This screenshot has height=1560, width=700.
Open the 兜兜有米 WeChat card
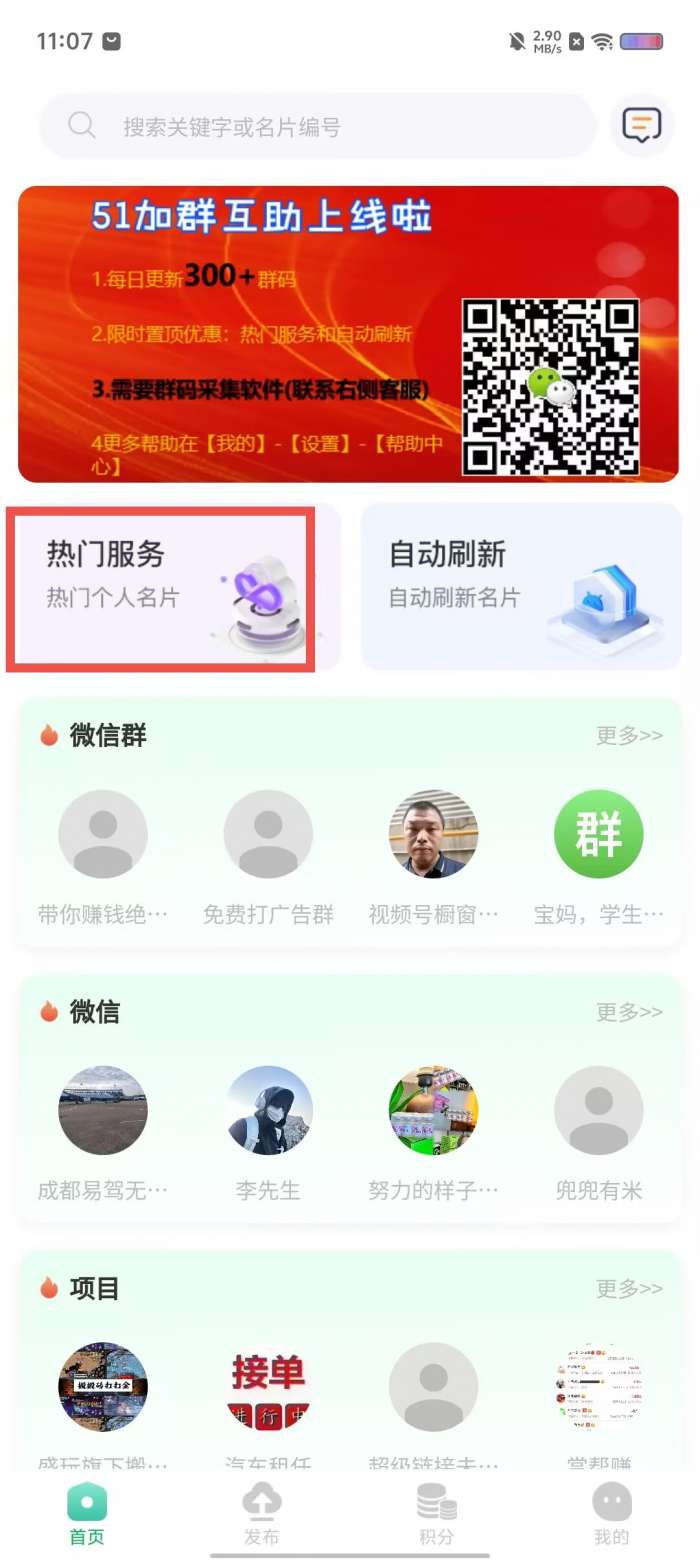[x=598, y=1131]
